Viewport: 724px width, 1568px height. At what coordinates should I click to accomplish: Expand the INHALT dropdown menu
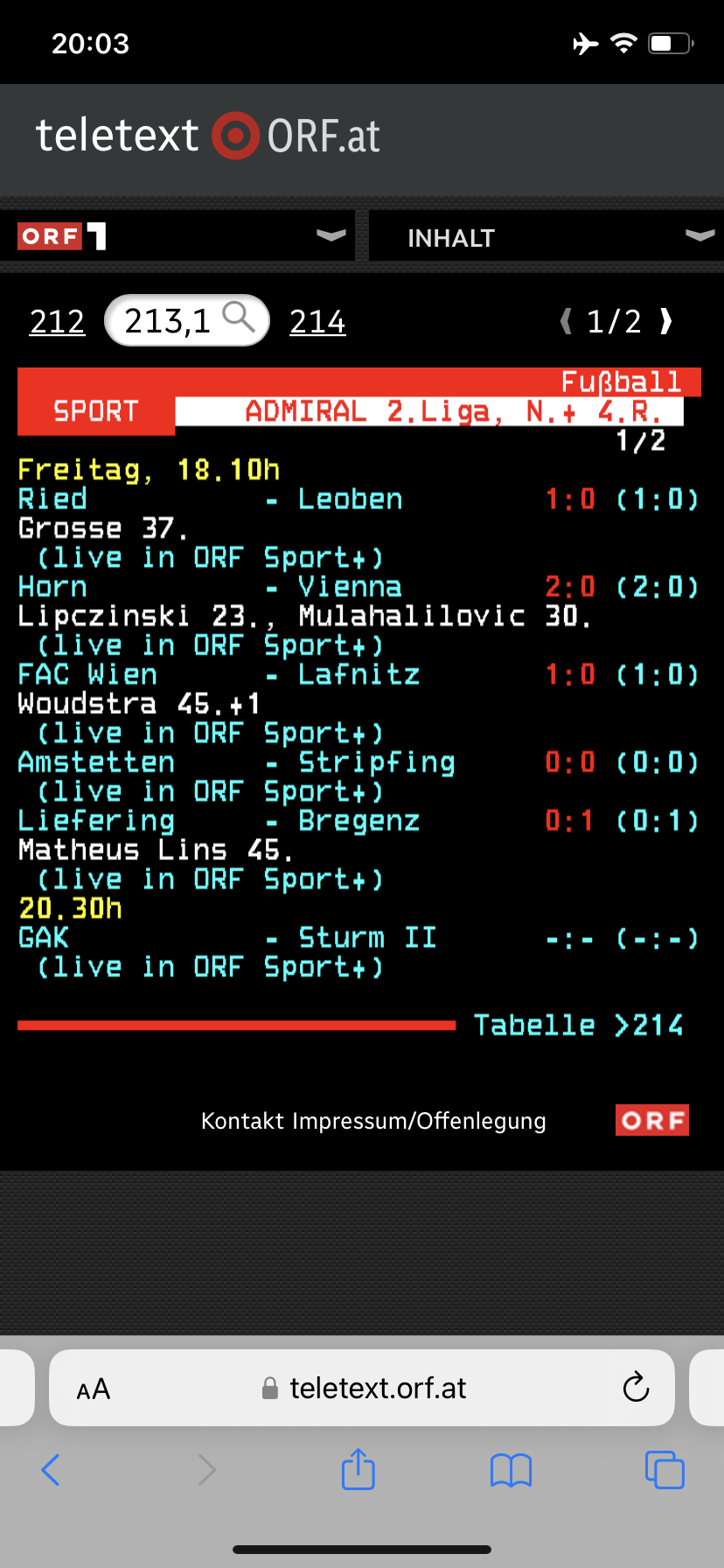546,236
